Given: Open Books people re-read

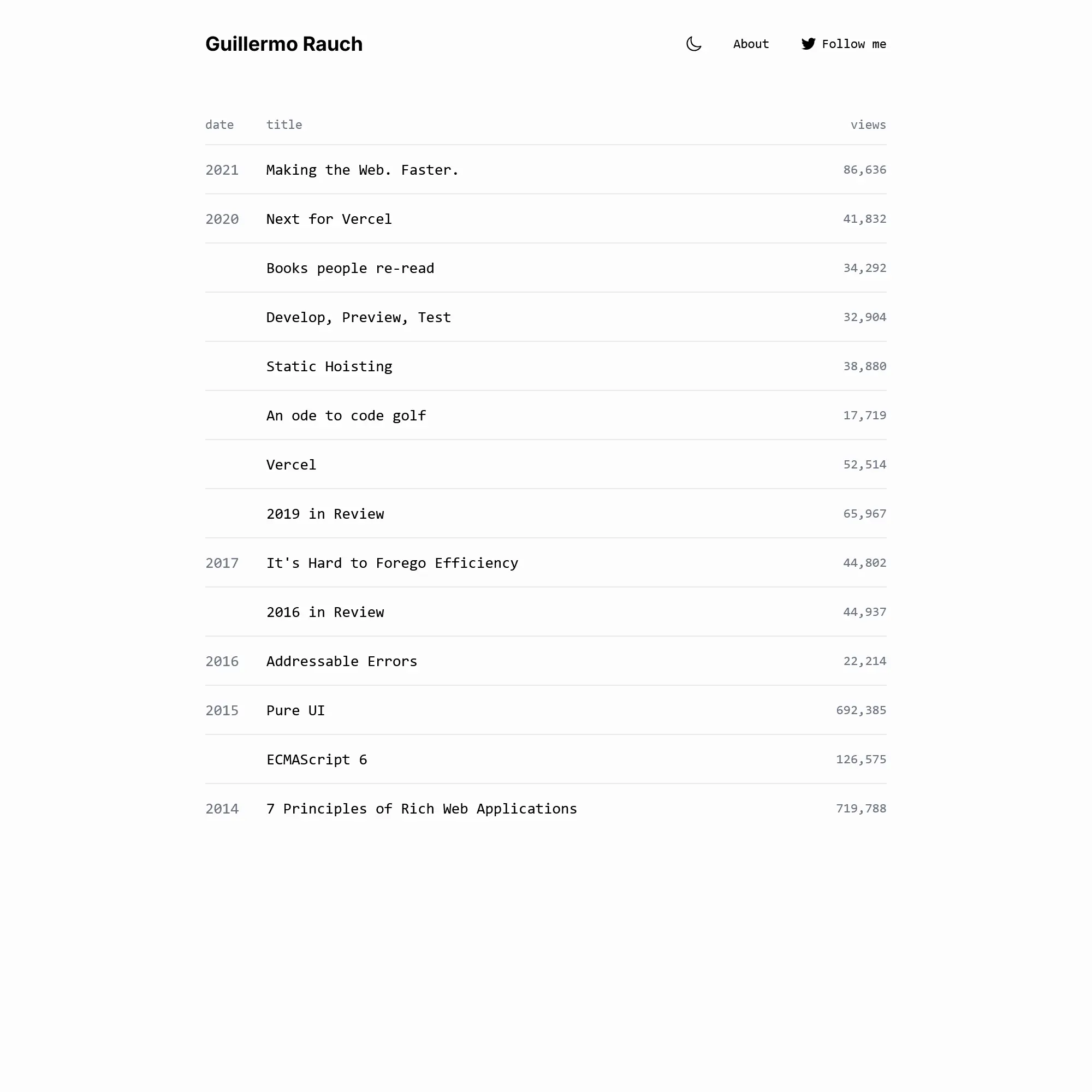Looking at the screenshot, I should (x=350, y=269).
